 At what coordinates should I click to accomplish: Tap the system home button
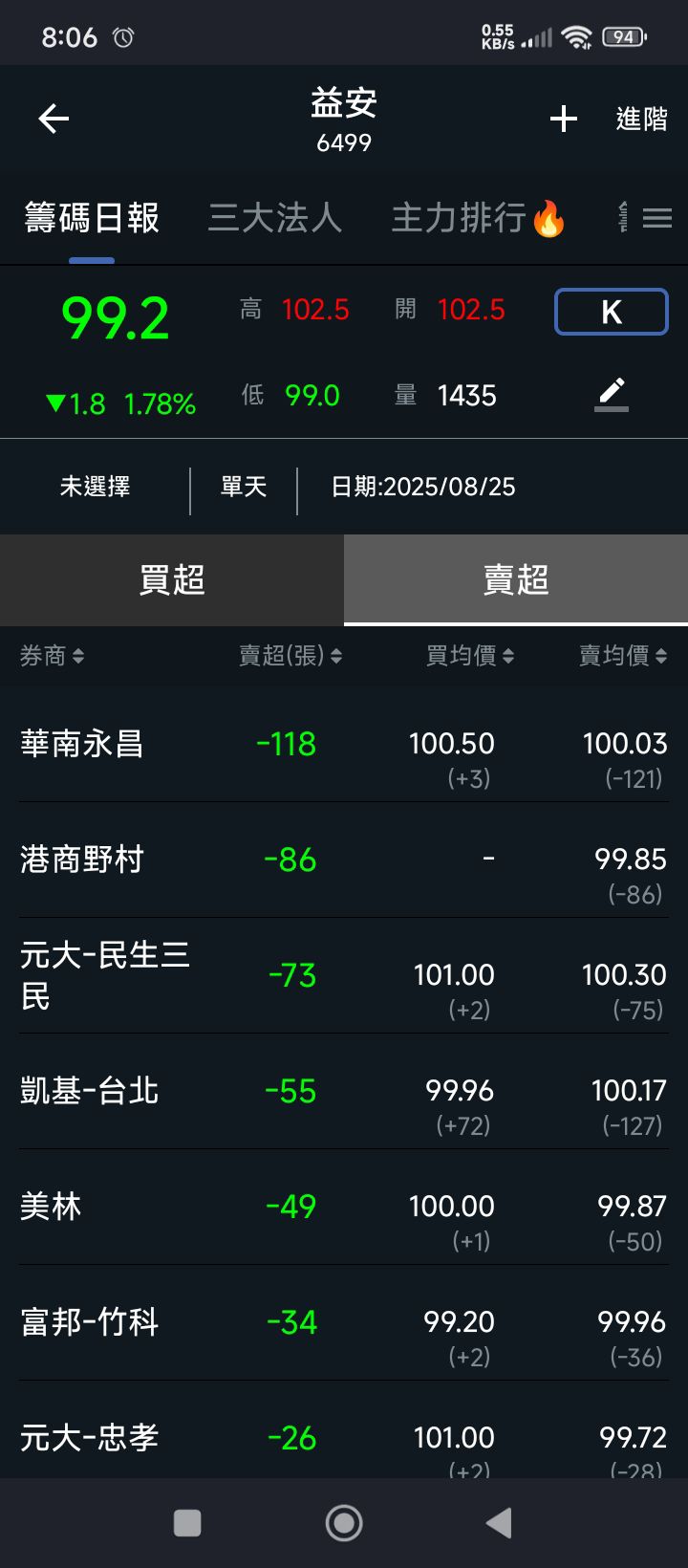coord(344,1523)
